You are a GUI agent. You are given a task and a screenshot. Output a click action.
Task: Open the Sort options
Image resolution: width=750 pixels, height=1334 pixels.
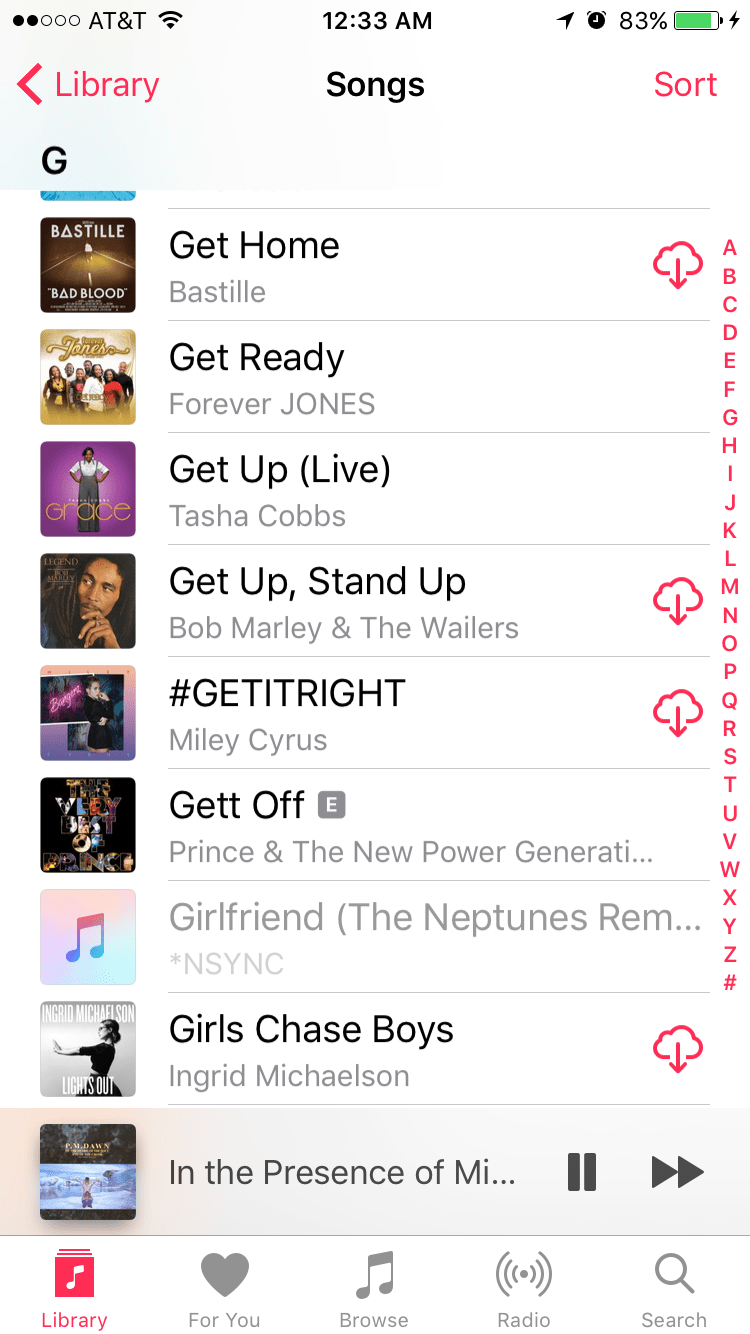pyautogui.click(x=685, y=85)
